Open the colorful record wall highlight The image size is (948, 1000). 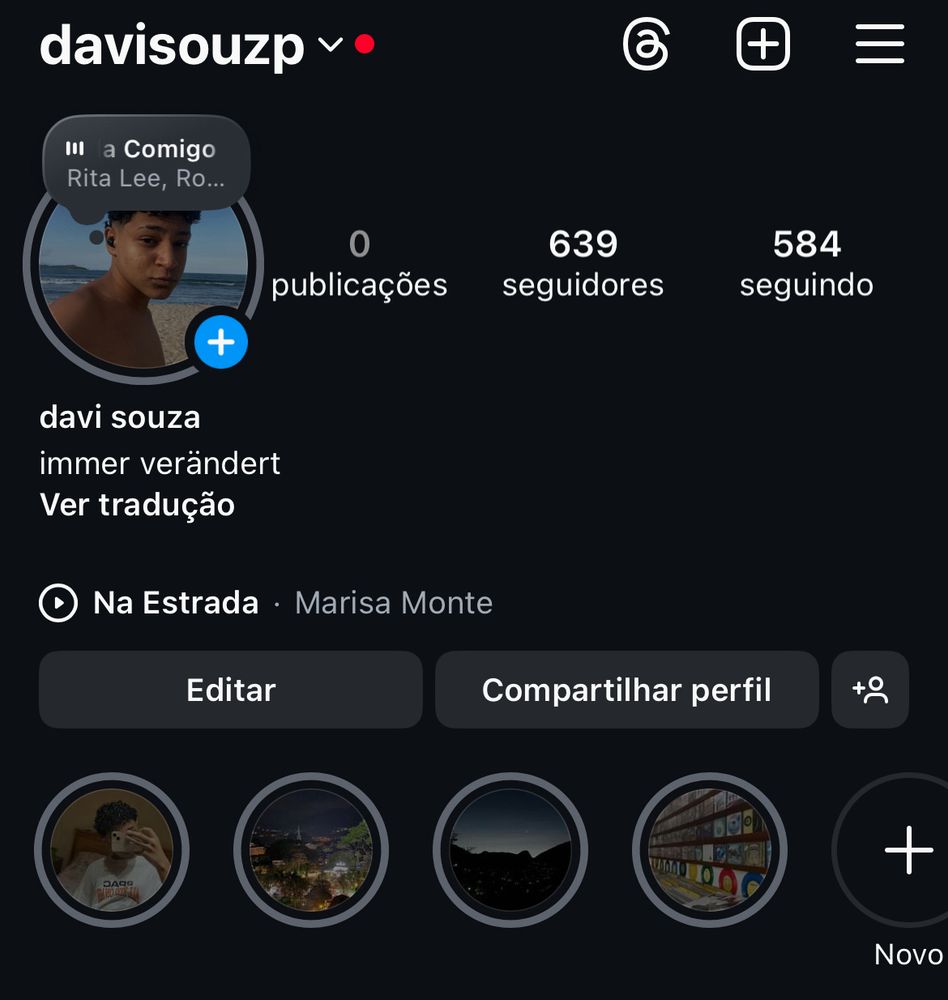(710, 850)
